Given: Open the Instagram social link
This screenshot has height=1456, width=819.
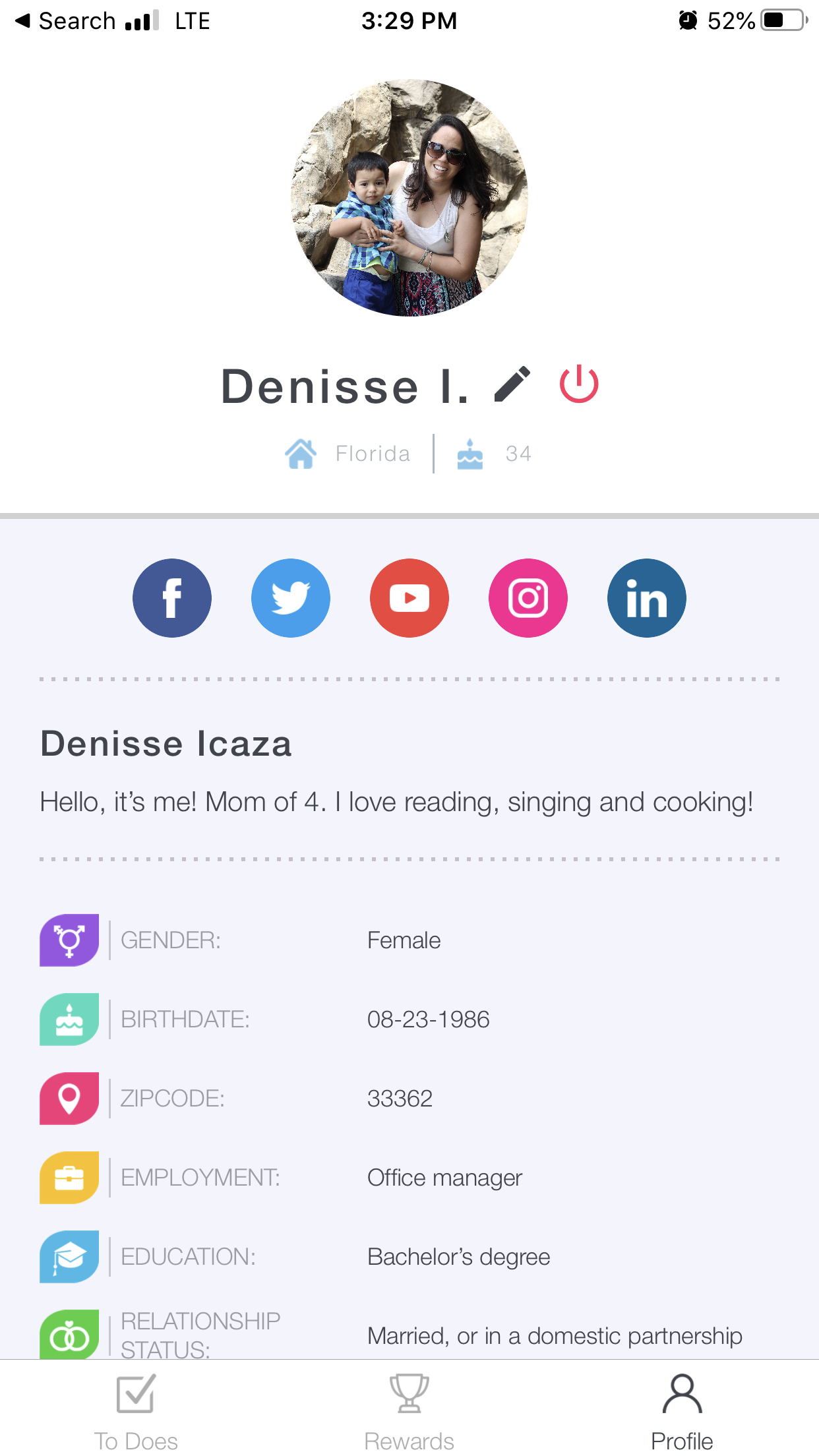Looking at the screenshot, I should tap(528, 598).
